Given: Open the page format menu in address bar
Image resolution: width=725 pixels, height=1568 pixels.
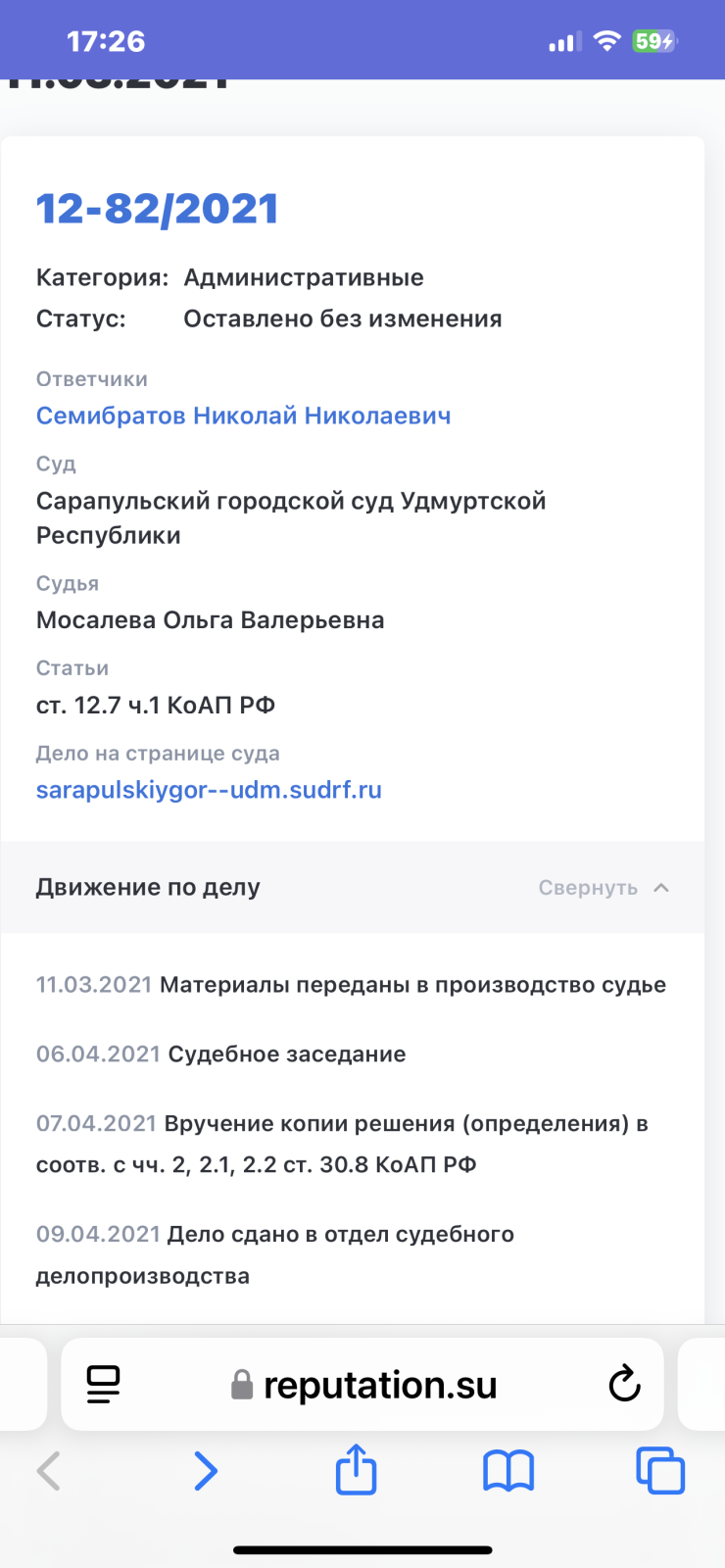Looking at the screenshot, I should (103, 1385).
